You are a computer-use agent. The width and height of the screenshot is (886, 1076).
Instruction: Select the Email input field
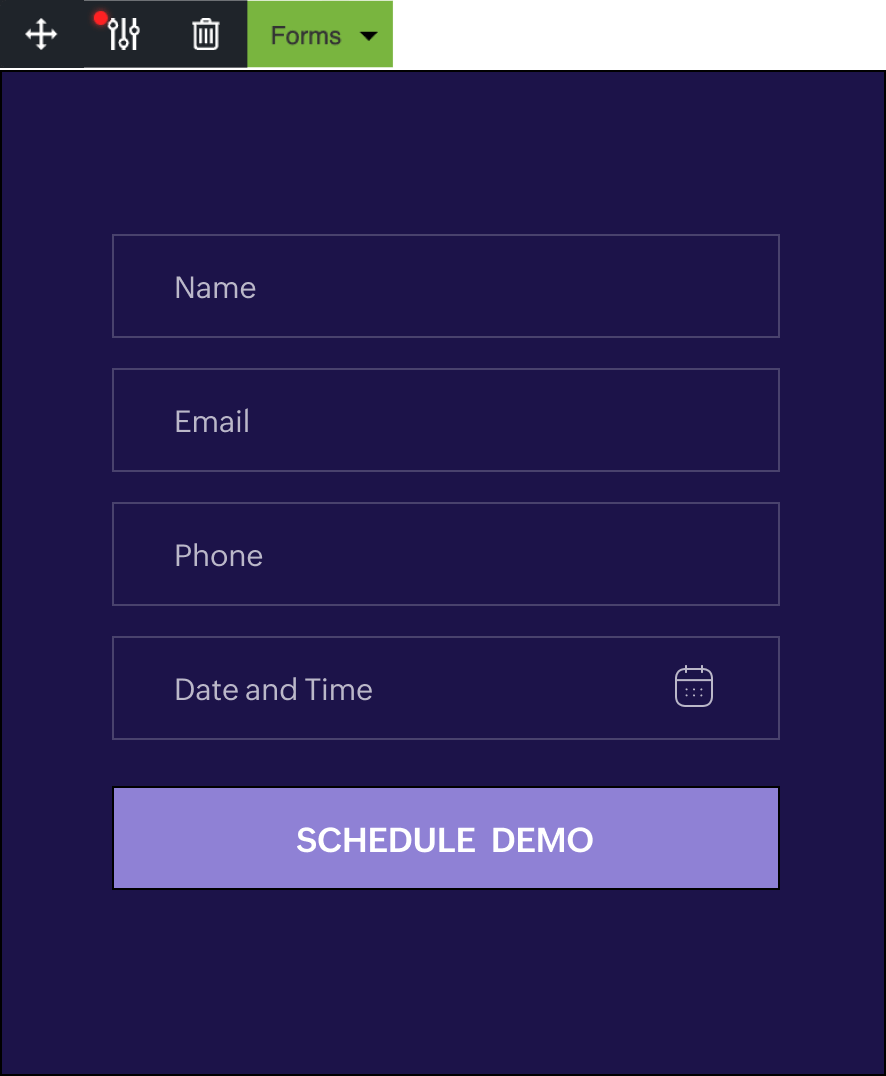tap(445, 420)
